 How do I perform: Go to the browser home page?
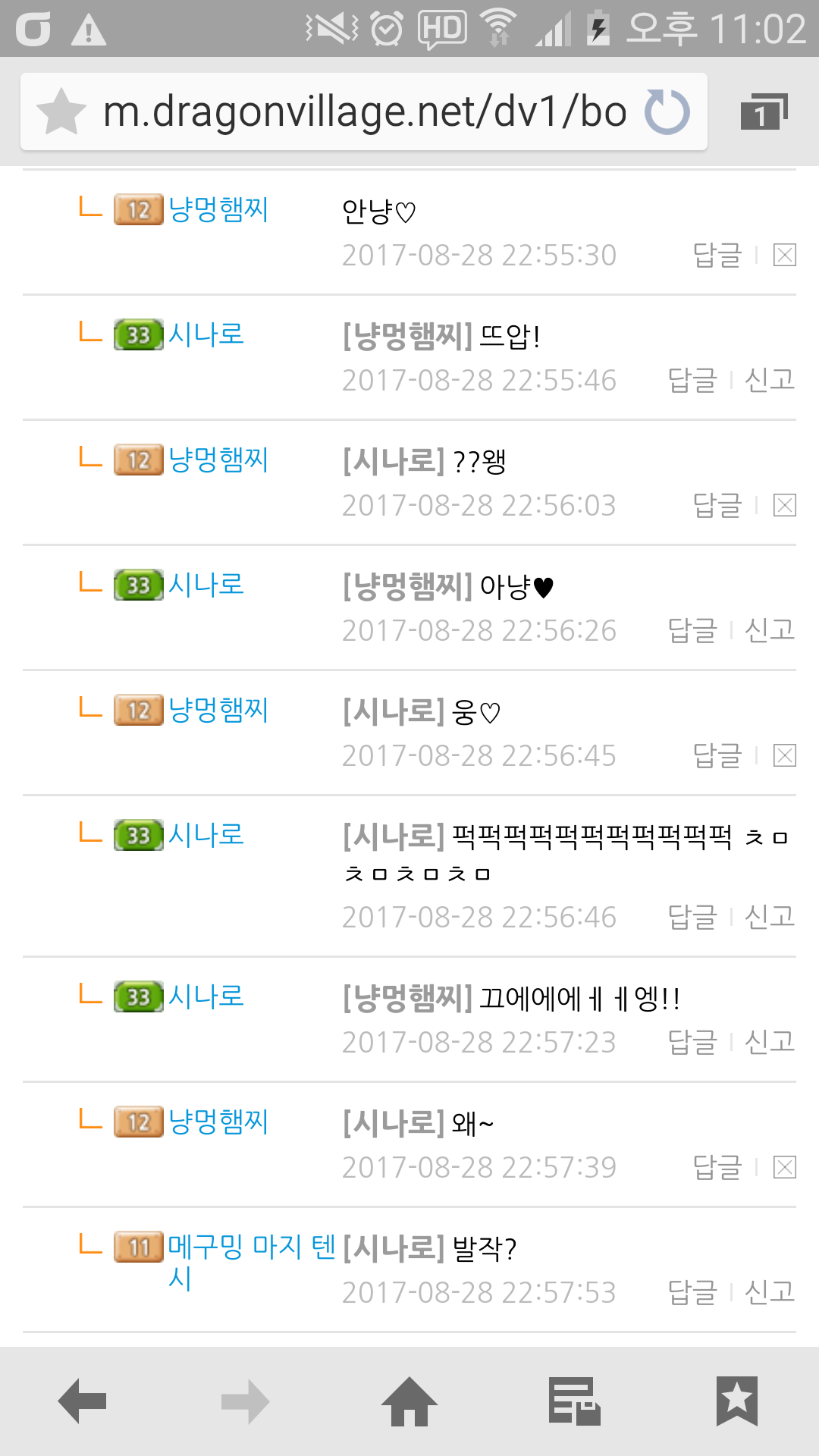point(409,1401)
